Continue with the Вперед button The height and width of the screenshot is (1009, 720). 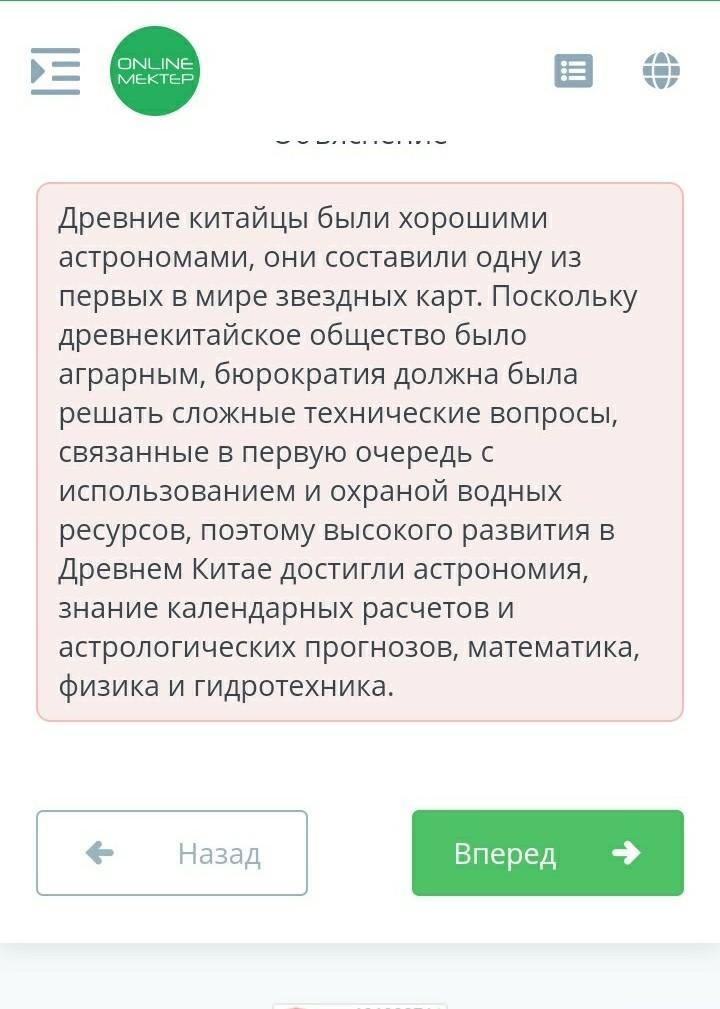548,853
